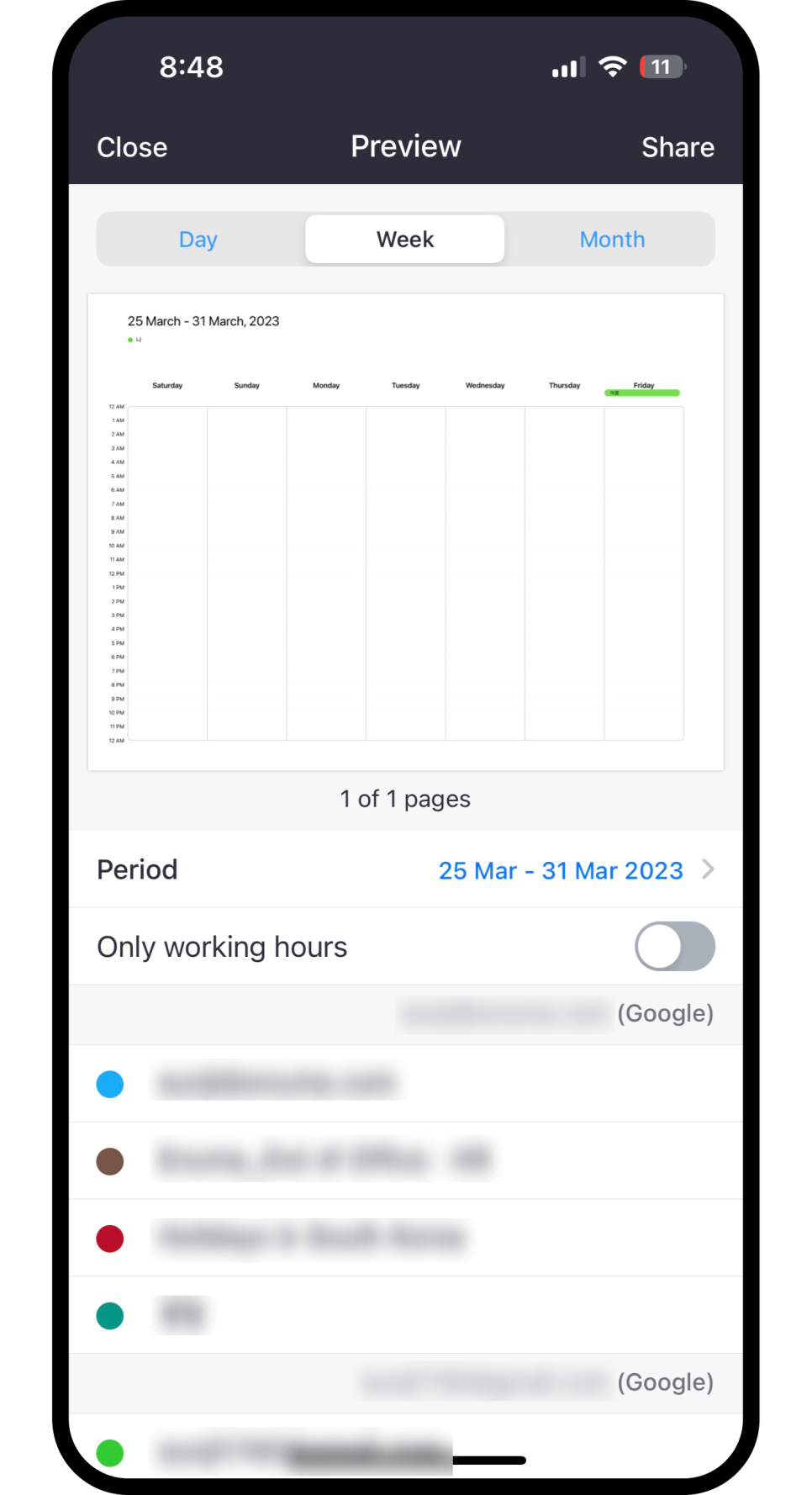Switch to the Day view
Viewport: 812px width, 1495px height.
[198, 240]
